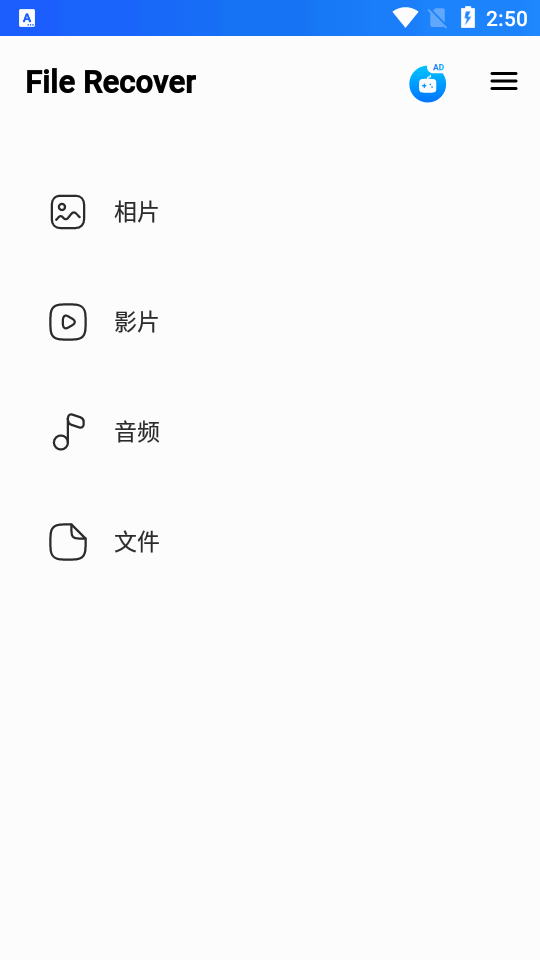Choose 文件 file recovery
Viewport: 540px width, 960px height.
tap(270, 542)
